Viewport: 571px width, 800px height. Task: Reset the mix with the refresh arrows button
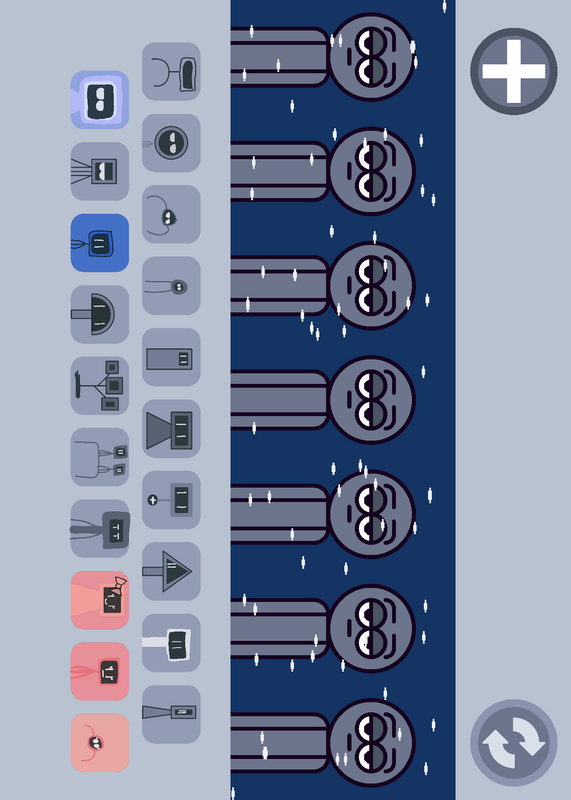pos(513,742)
